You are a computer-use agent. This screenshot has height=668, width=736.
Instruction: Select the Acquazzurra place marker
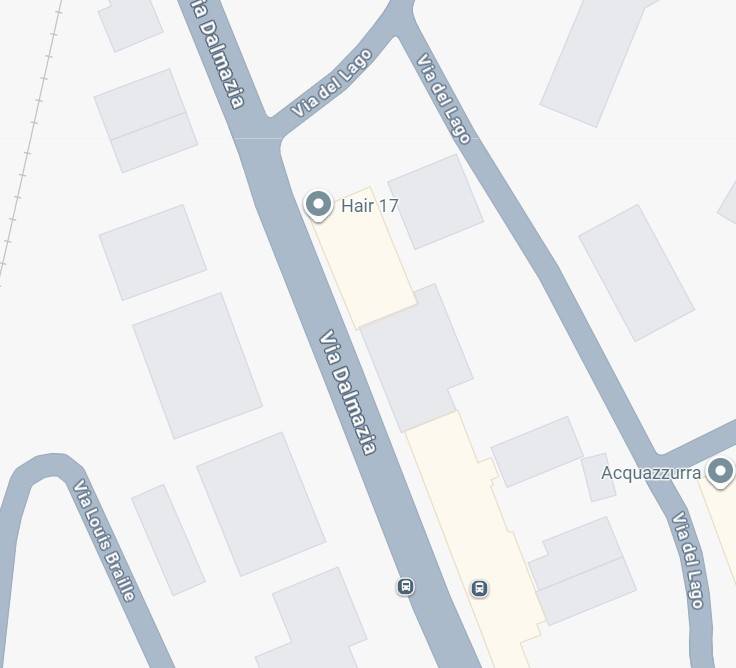[x=719, y=471]
